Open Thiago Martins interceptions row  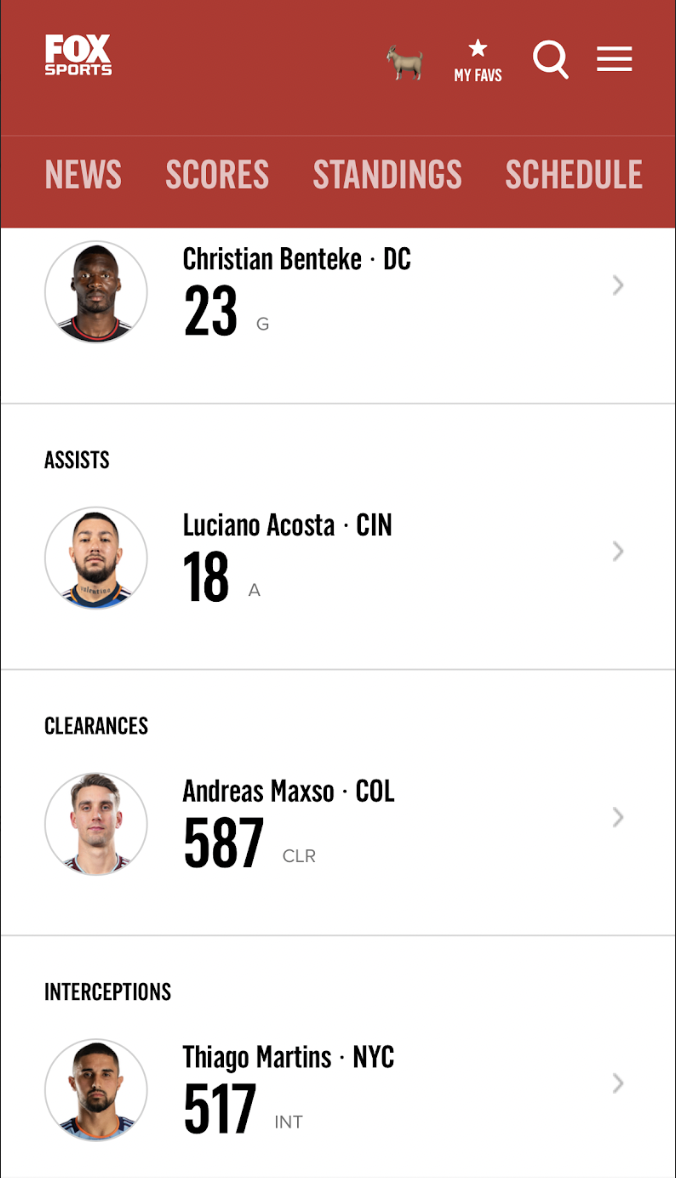338,1089
